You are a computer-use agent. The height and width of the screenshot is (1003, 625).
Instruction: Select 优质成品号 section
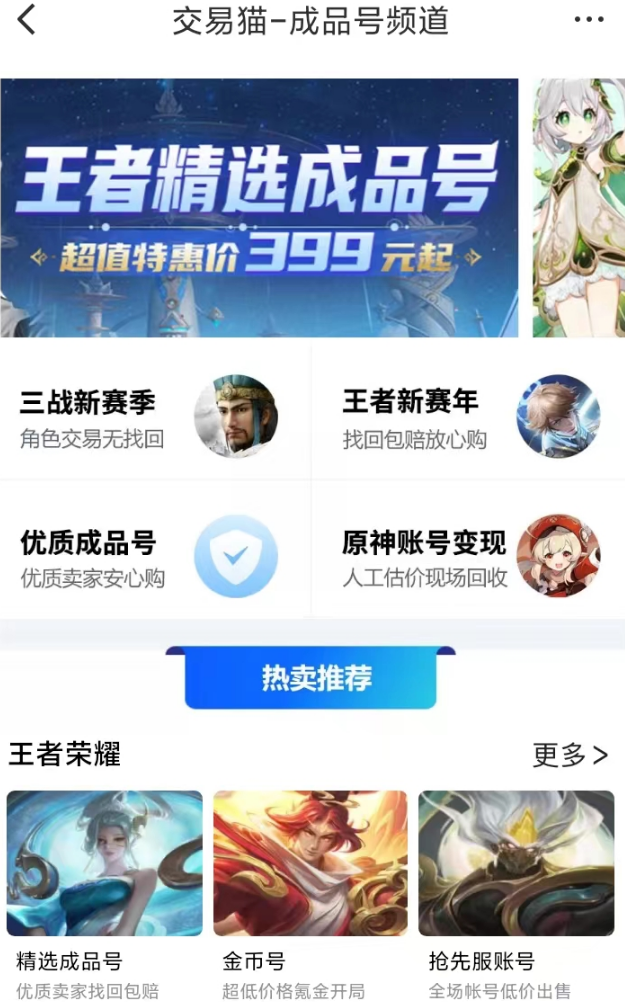[150, 557]
